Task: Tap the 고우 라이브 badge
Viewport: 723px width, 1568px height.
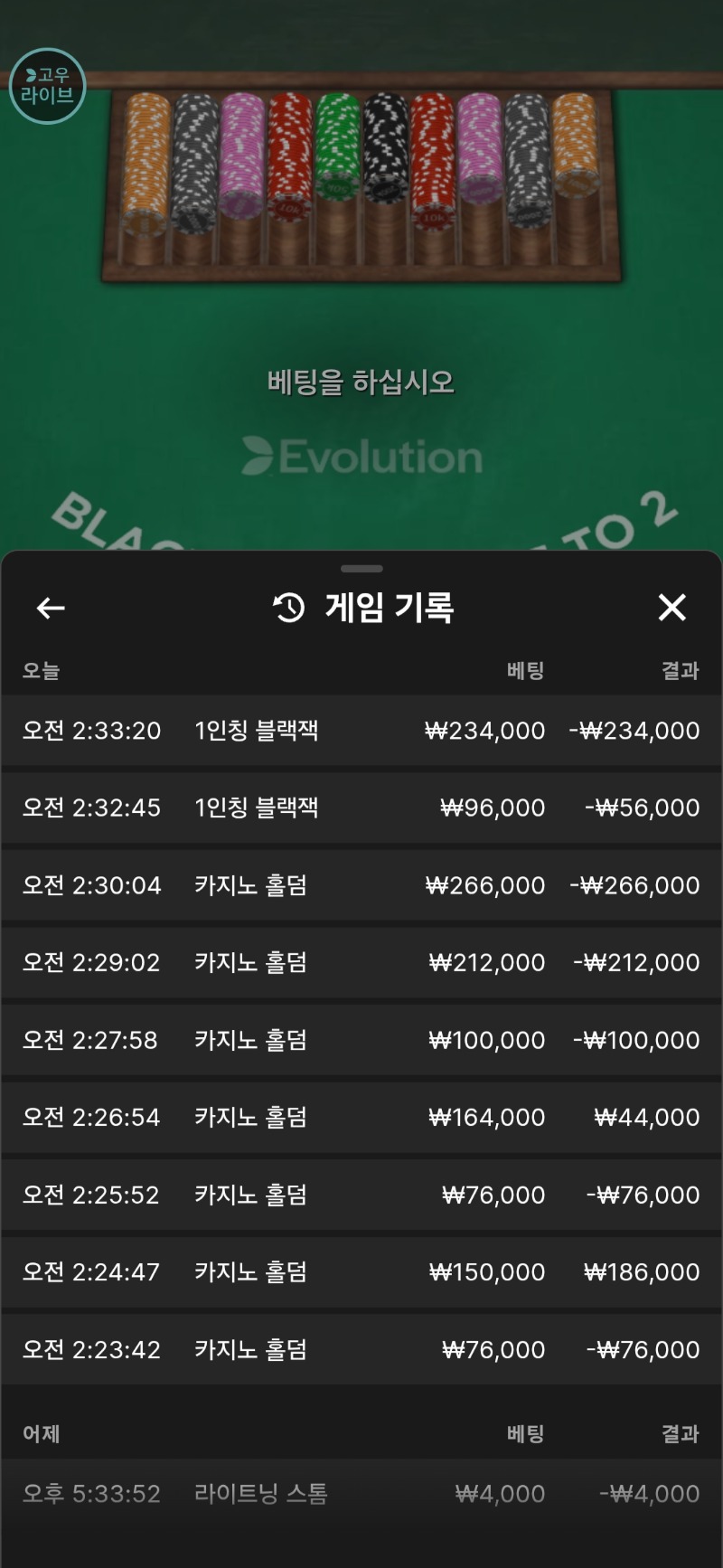Action: tap(47, 86)
